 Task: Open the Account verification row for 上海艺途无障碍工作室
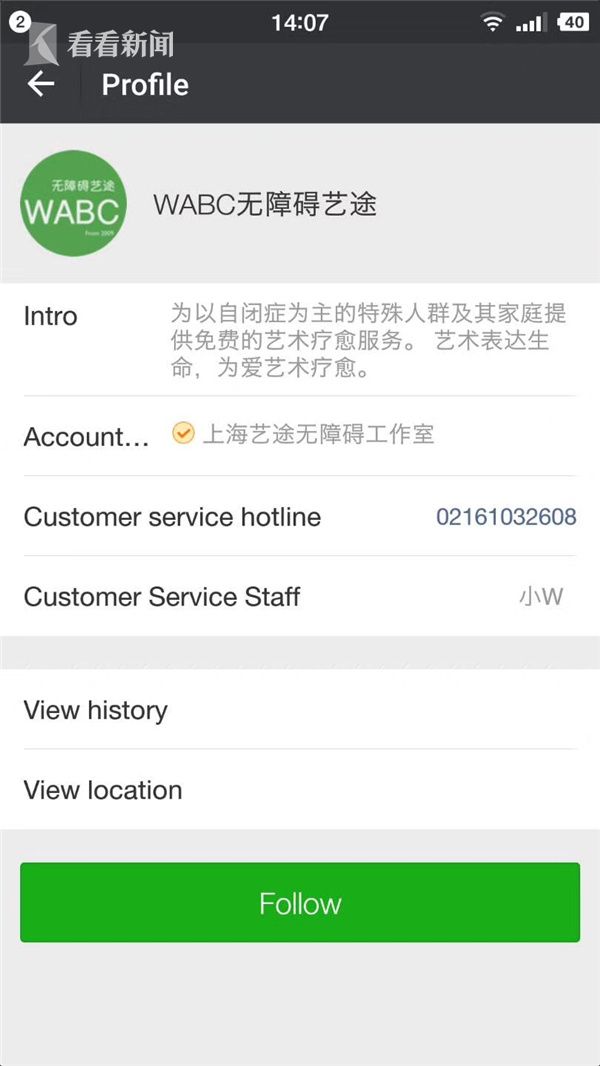(x=300, y=435)
